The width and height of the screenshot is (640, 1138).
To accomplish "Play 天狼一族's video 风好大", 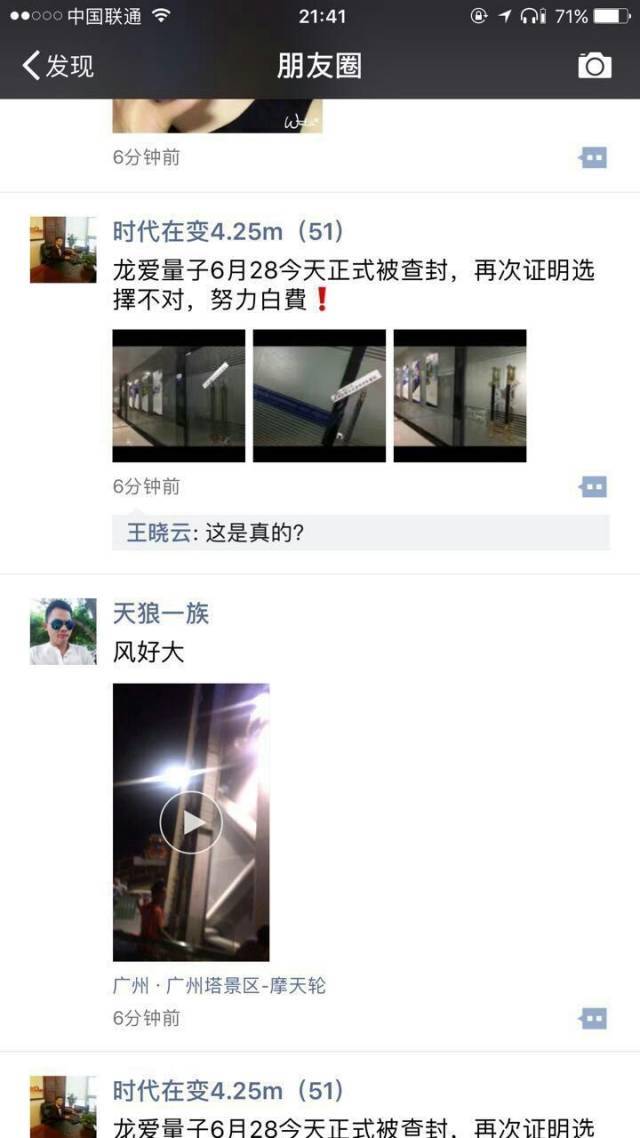I will [191, 822].
